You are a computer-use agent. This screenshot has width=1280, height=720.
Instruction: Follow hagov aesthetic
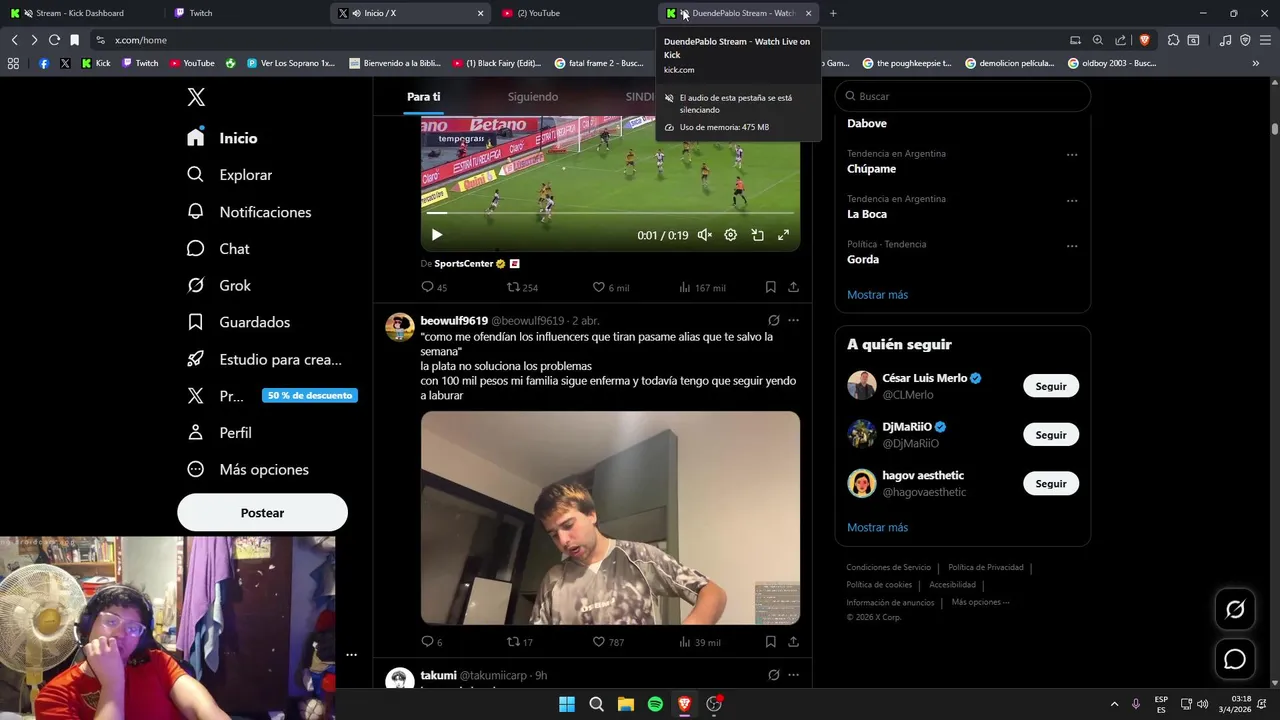coord(1050,484)
